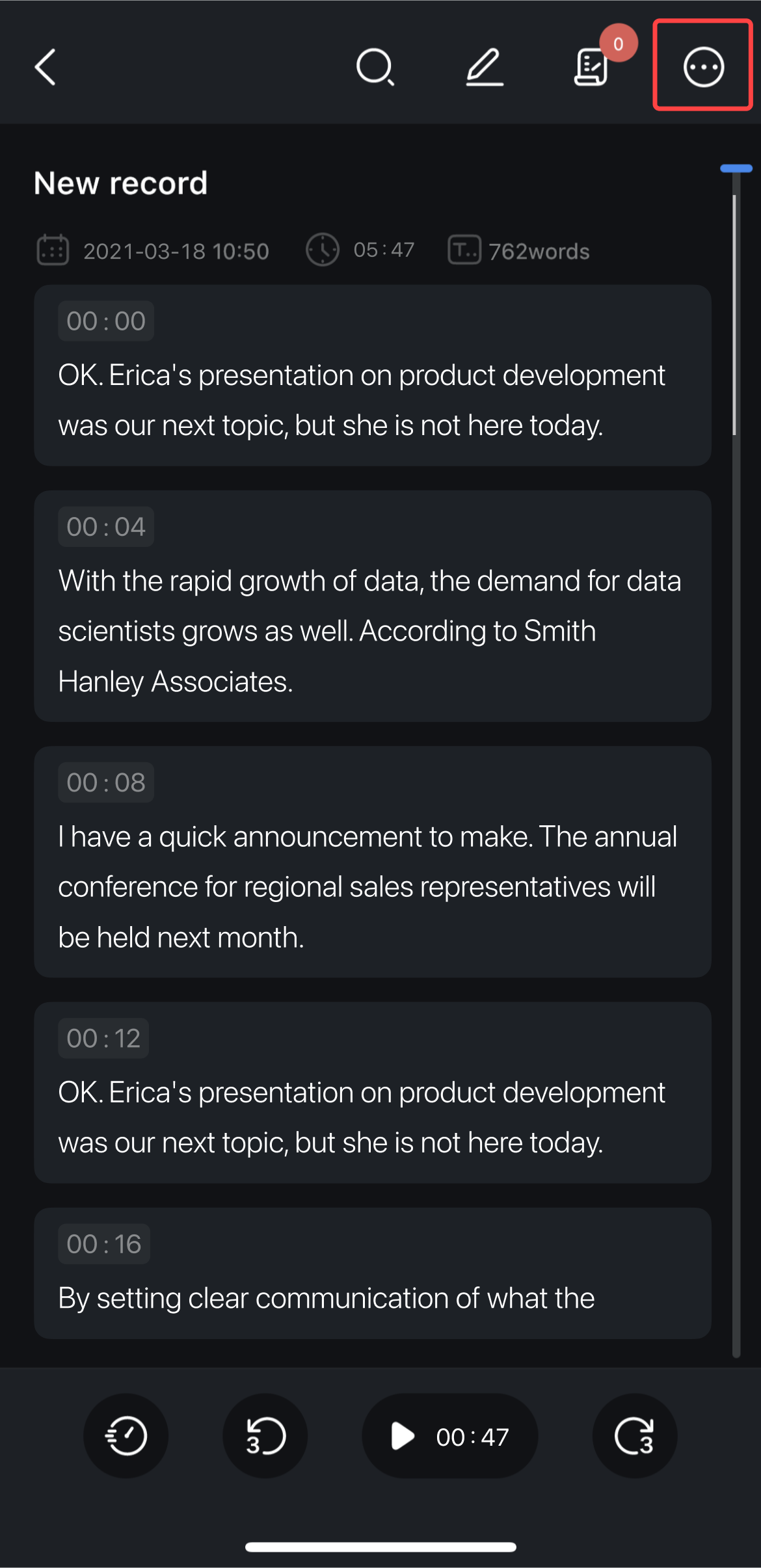Open search in the transcript
Viewport: 761px width, 1568px height.
[x=375, y=67]
